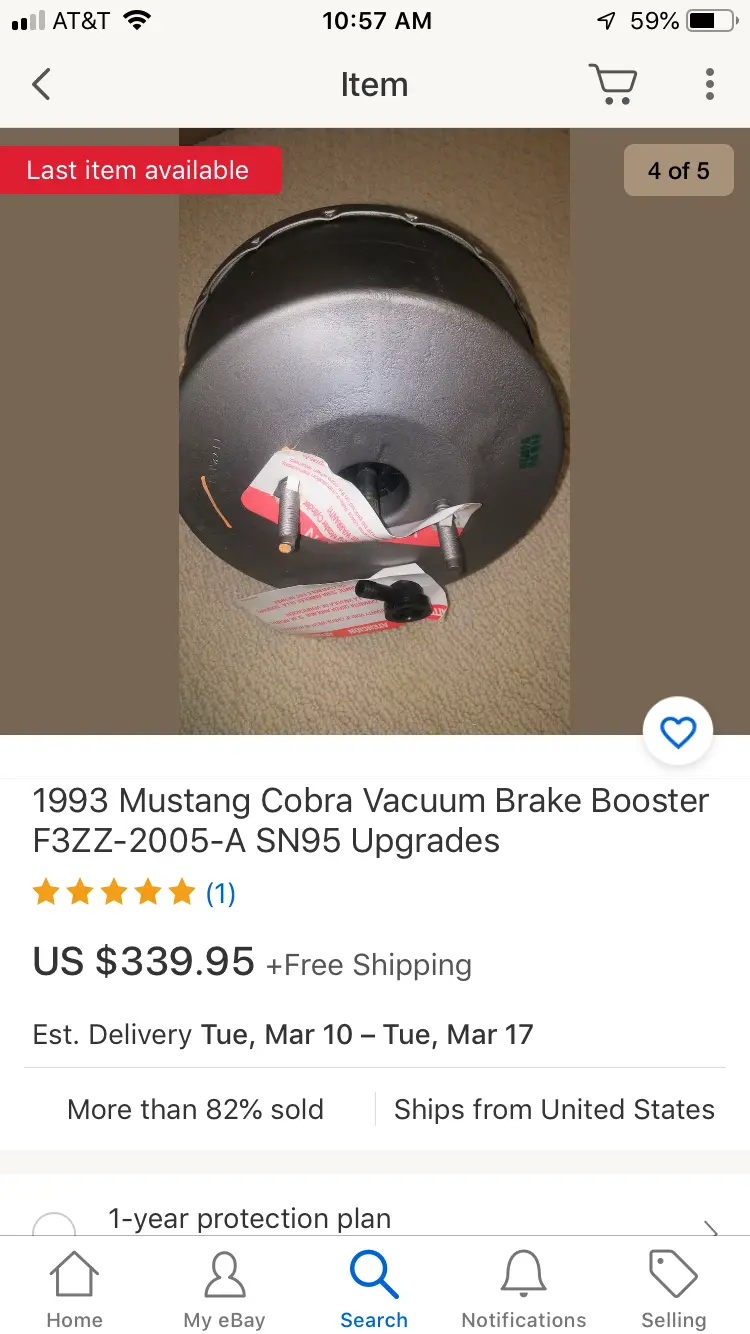Open the Notifications tab
The width and height of the screenshot is (750, 1334).
(x=524, y=1290)
